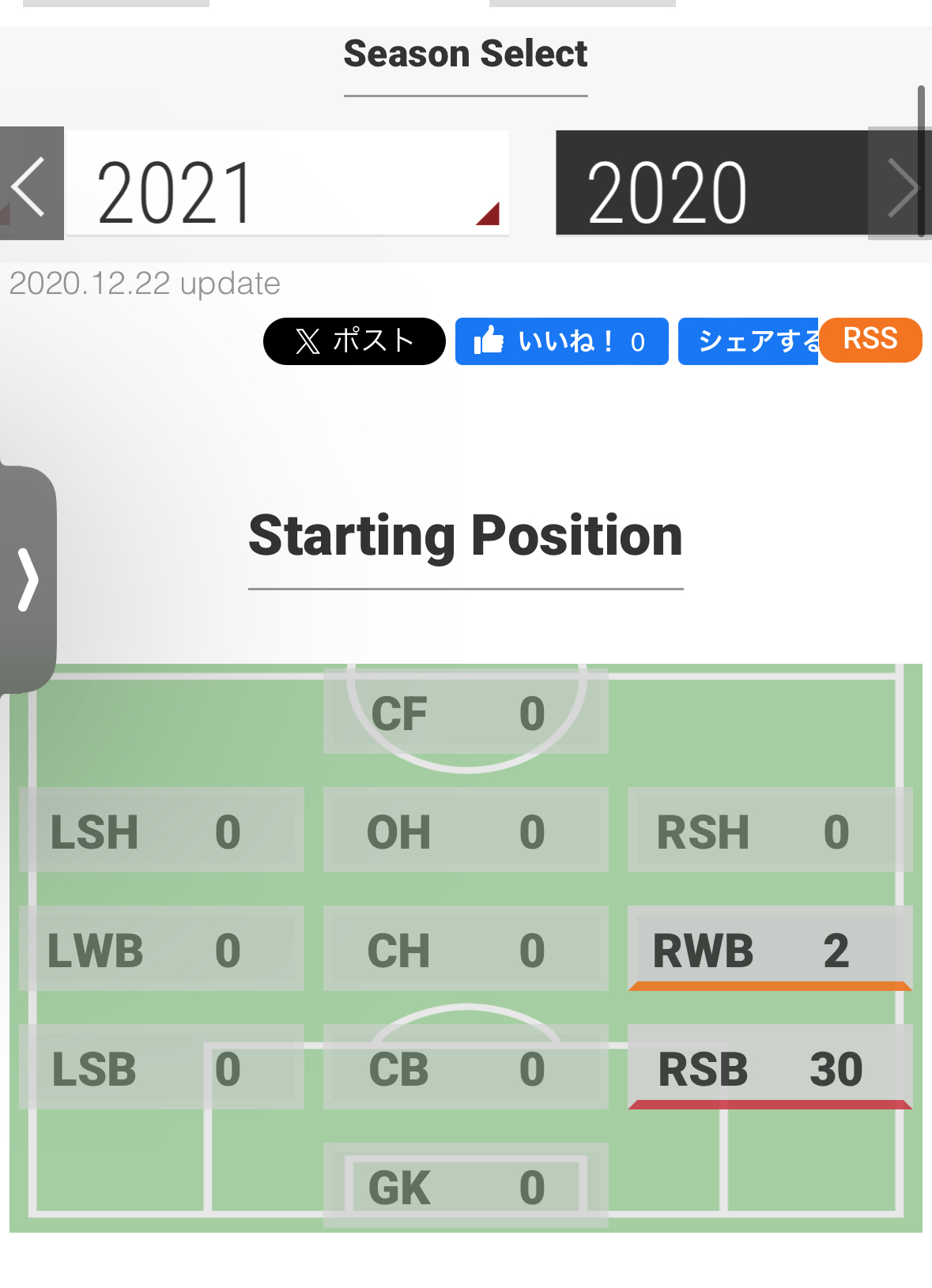
Task: Share via the シェアする button
Action: pos(748,341)
